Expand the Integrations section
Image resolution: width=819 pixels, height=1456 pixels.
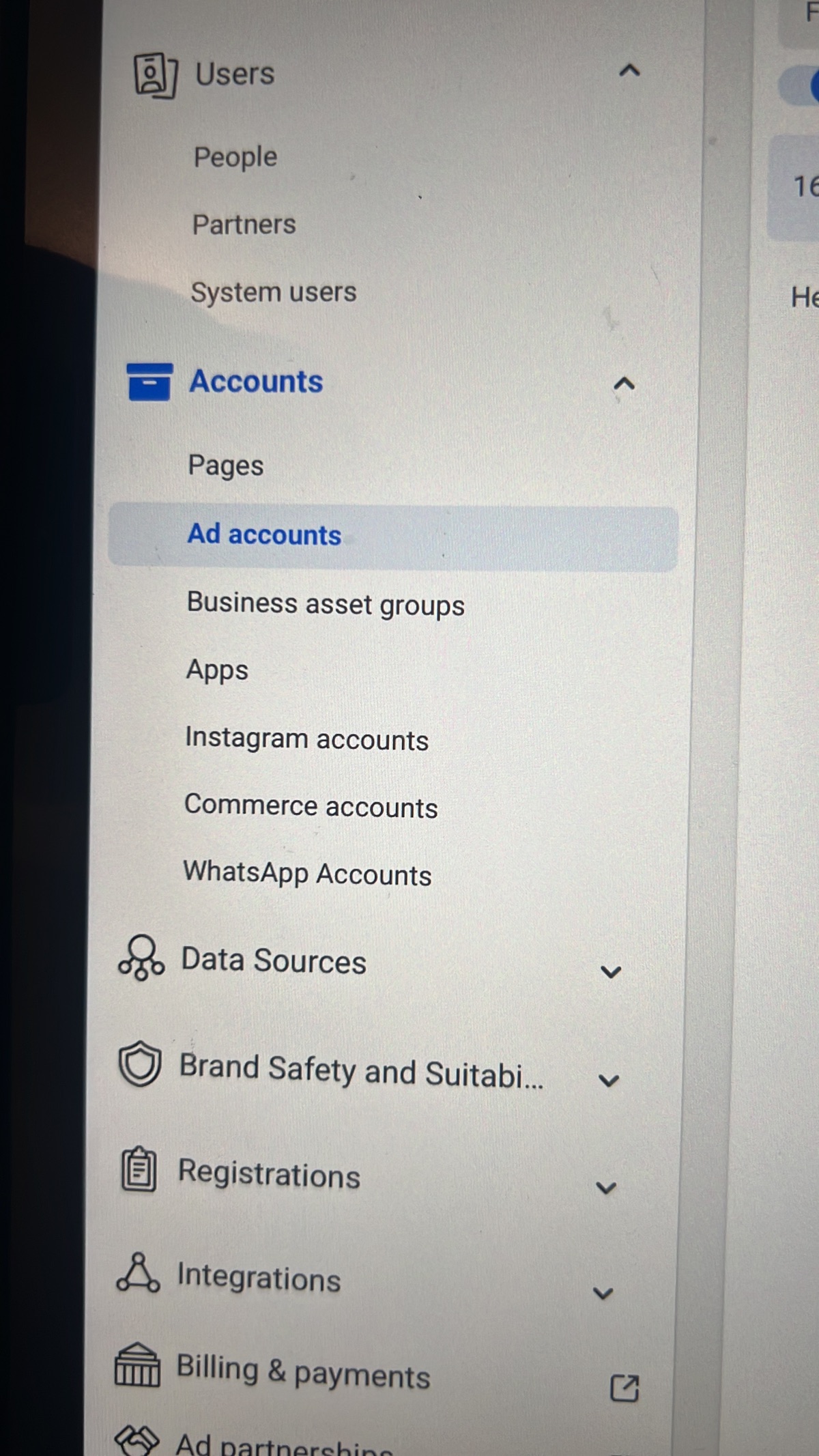tap(603, 1293)
